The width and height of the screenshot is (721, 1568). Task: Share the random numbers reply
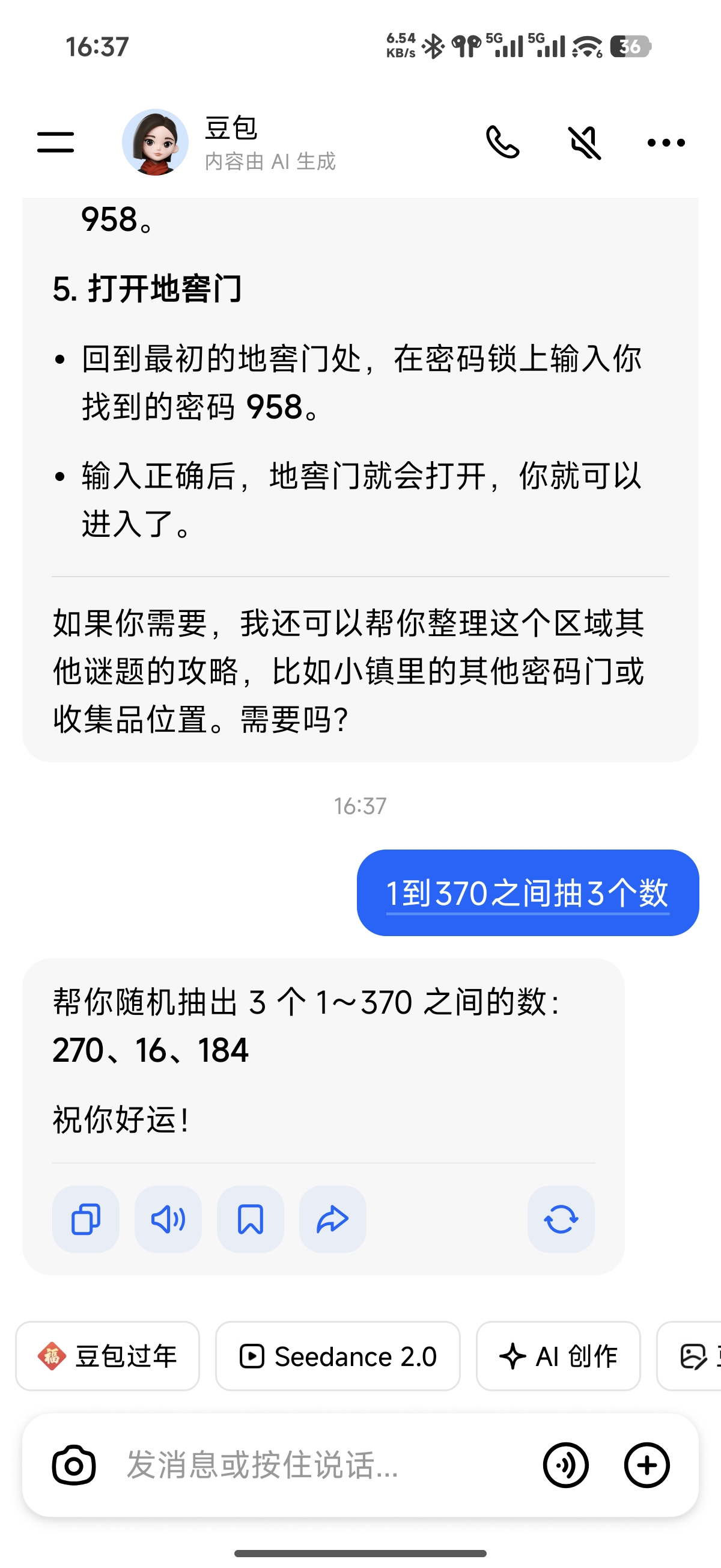[332, 1219]
